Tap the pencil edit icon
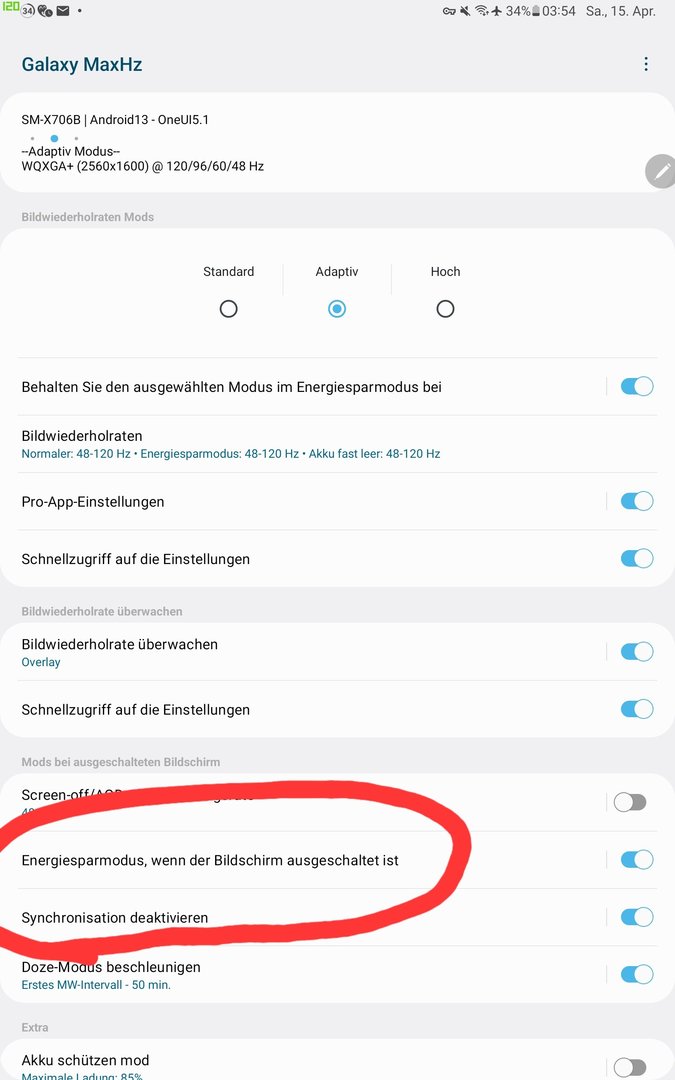 pyautogui.click(x=660, y=171)
